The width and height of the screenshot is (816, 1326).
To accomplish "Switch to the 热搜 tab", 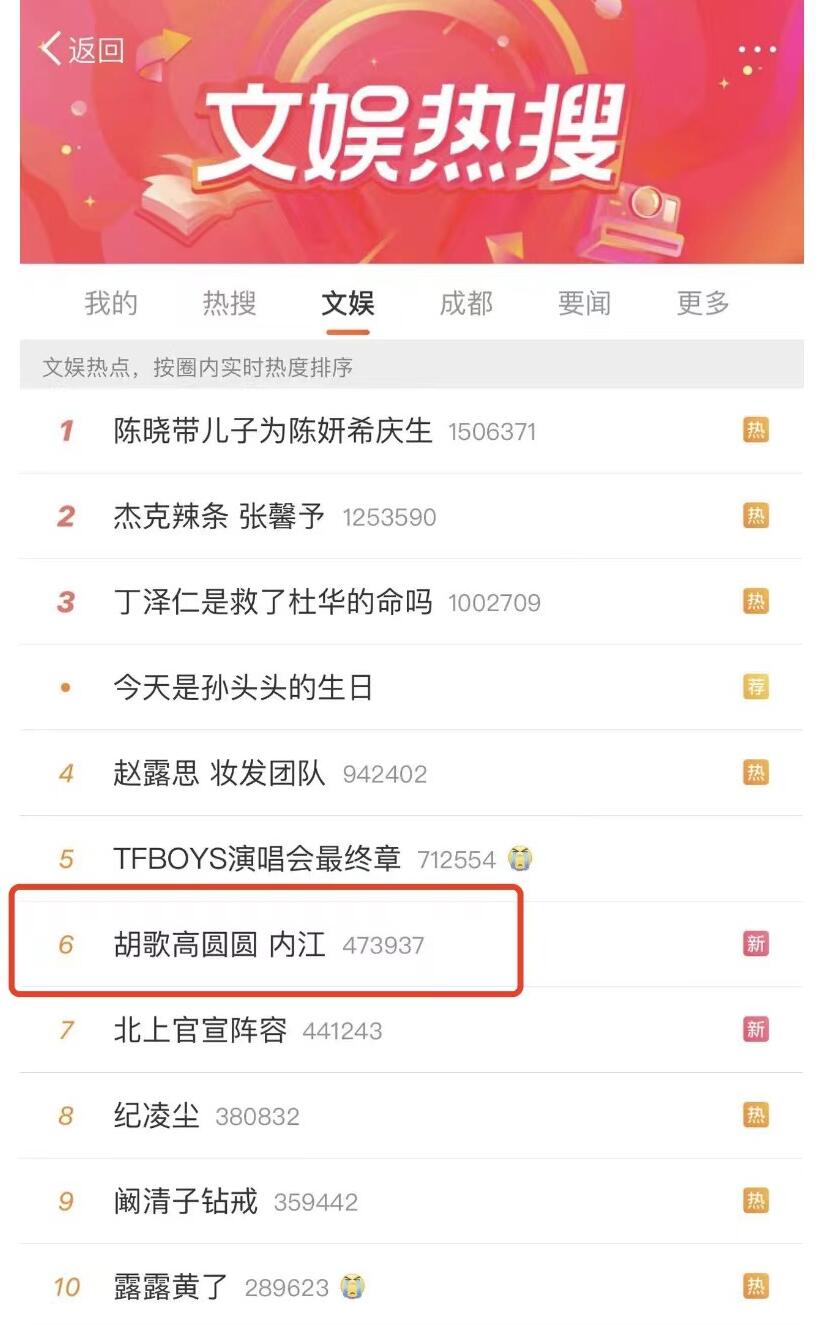I will pos(230,304).
